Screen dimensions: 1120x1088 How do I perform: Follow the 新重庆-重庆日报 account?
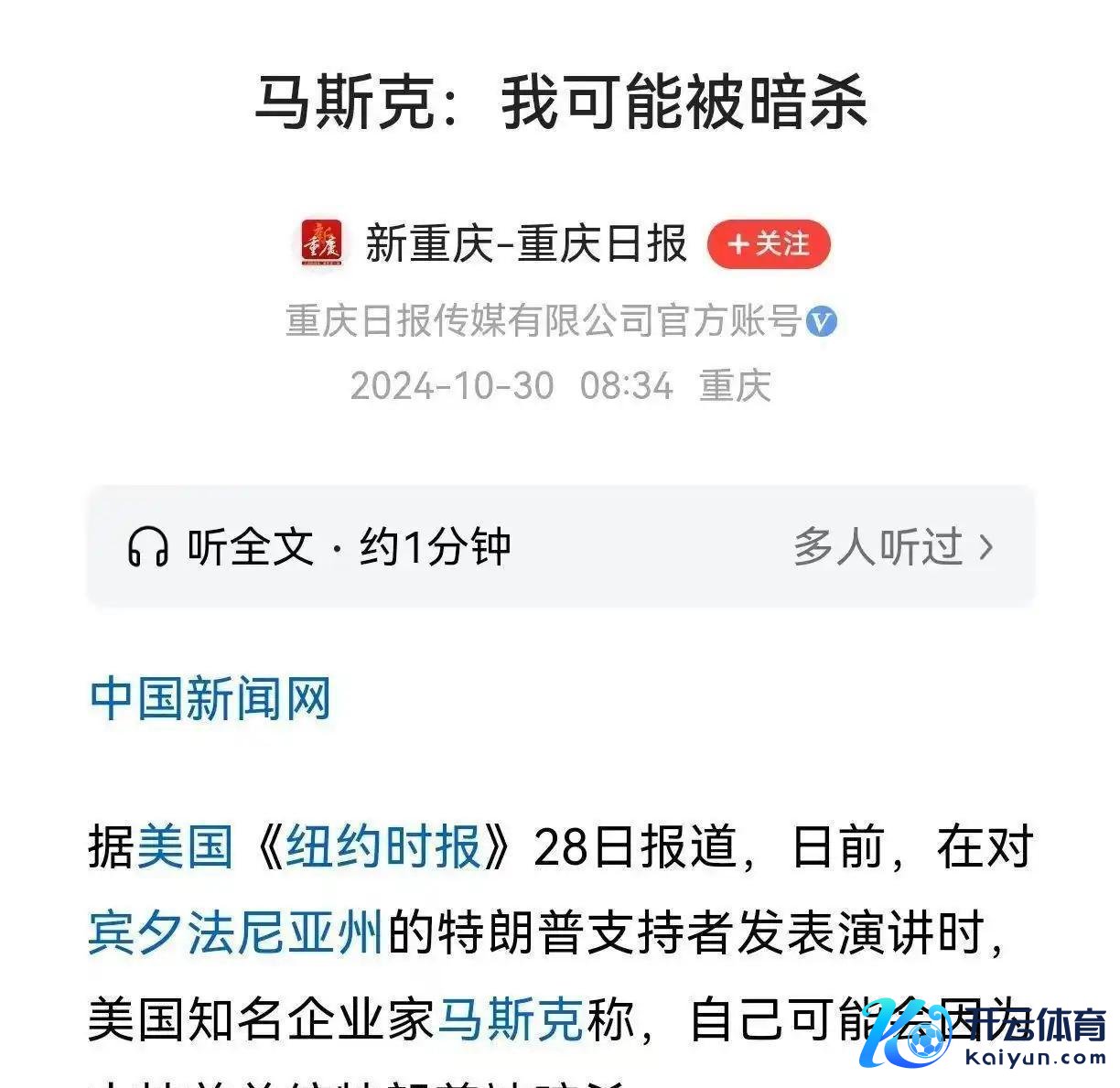pos(769,244)
